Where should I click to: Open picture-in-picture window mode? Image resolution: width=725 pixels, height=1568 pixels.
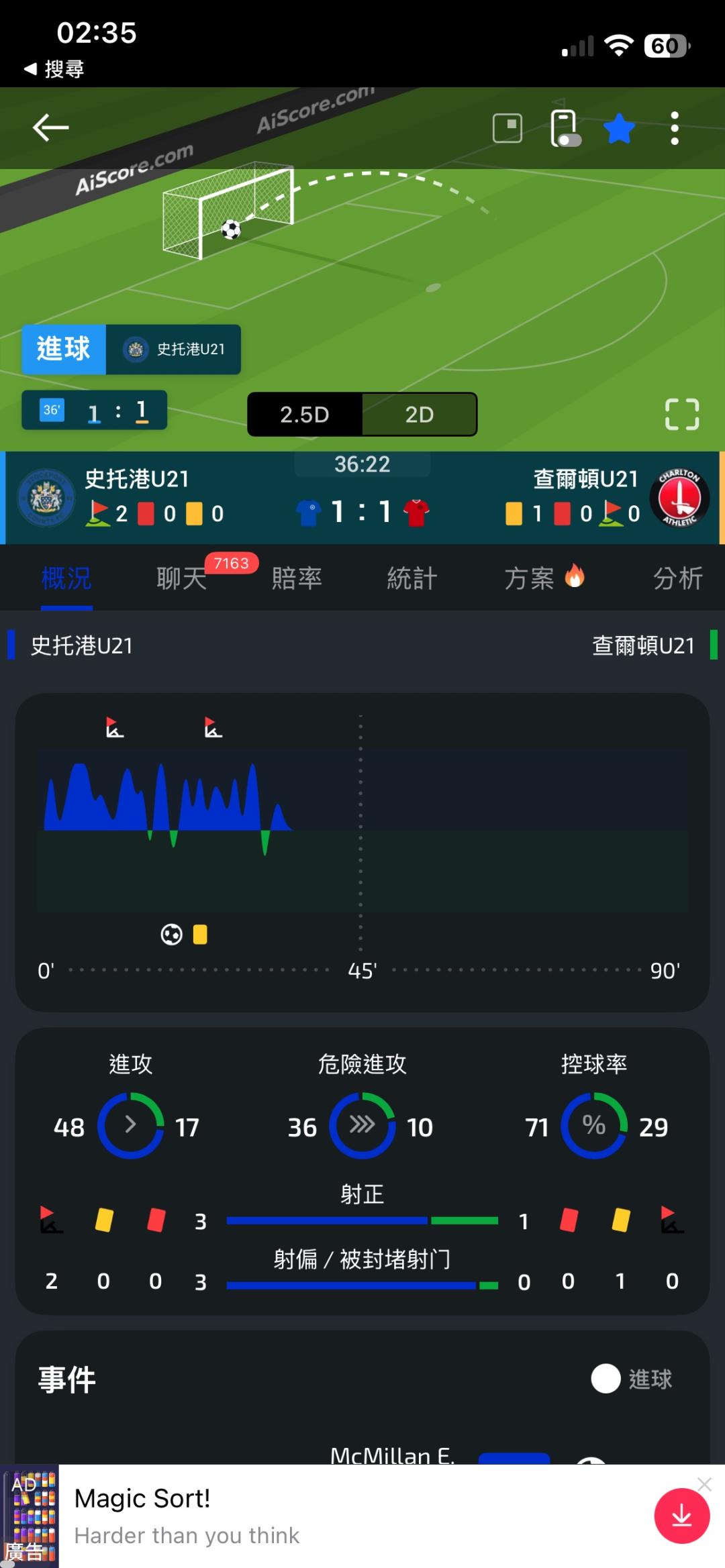[507, 127]
